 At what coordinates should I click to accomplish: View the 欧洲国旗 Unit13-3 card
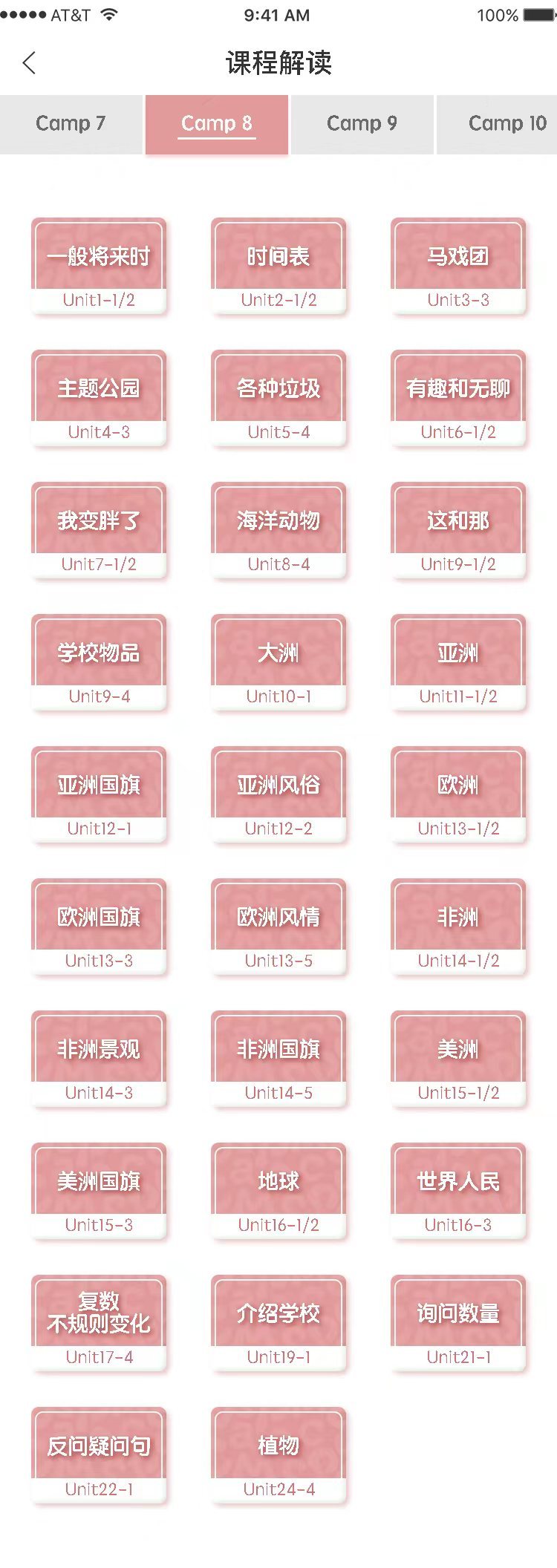(99, 928)
